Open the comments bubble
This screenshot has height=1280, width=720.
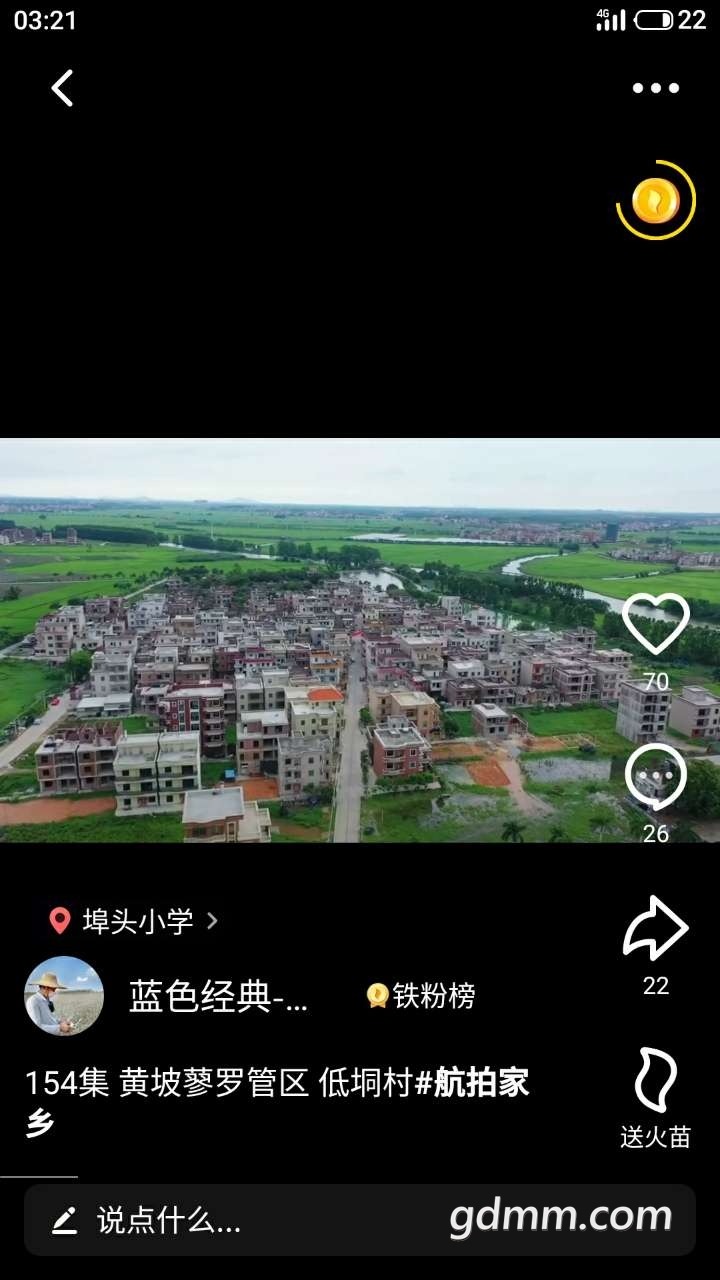[655, 778]
